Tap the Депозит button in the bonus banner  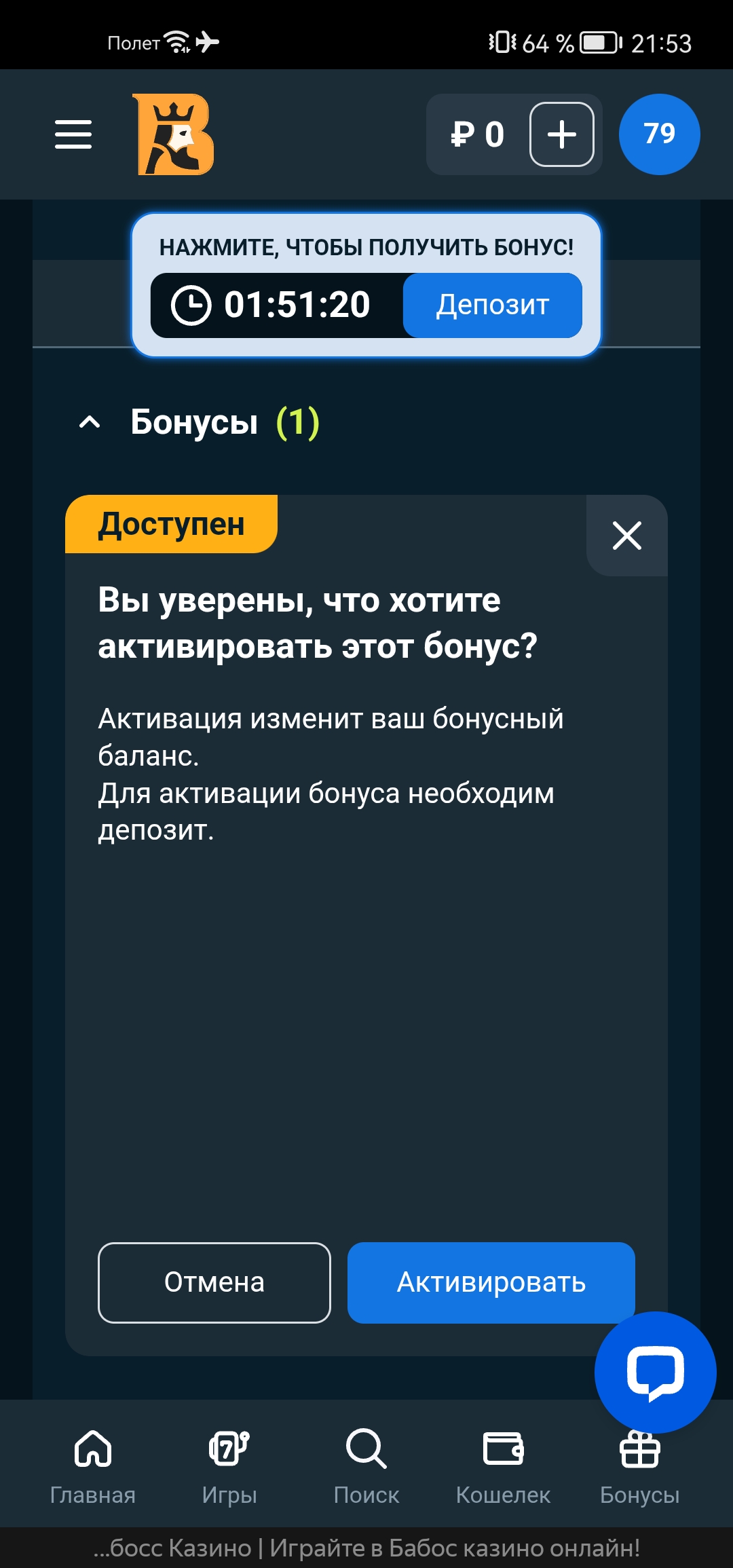click(x=492, y=305)
